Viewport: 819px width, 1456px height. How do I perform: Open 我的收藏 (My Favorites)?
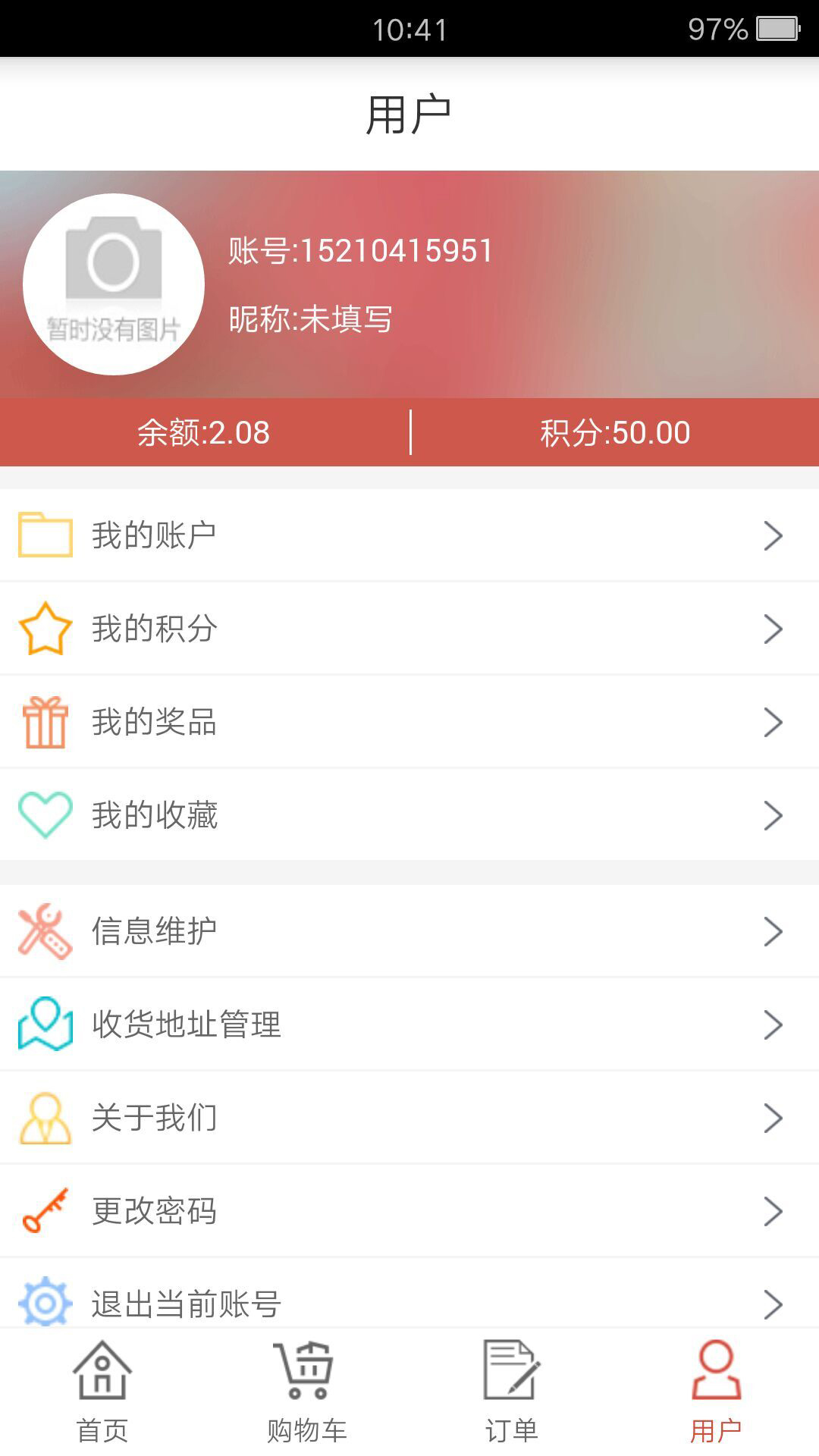(x=409, y=815)
